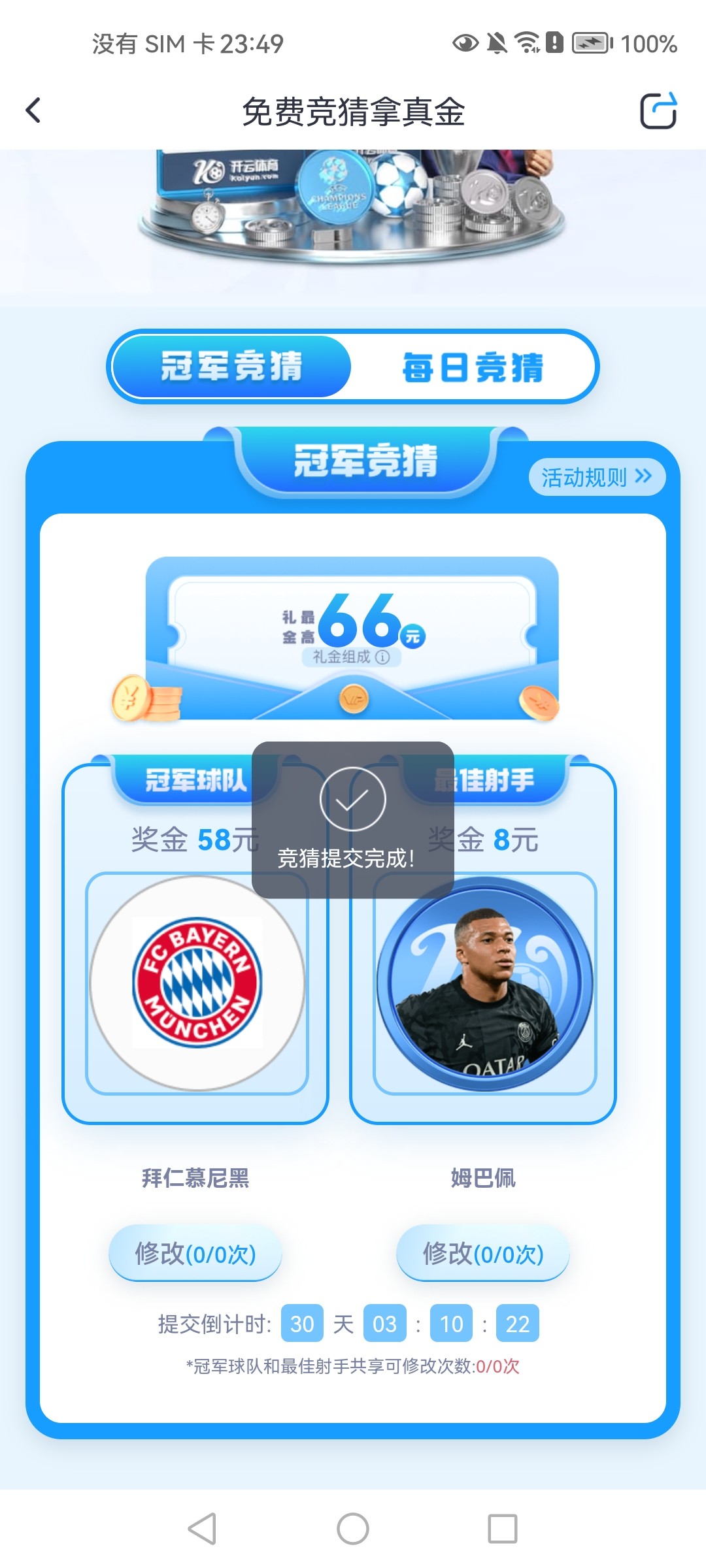The width and height of the screenshot is (706, 1568).
Task: Modify the 姆巴佩 top scorer pick
Action: (x=483, y=1253)
